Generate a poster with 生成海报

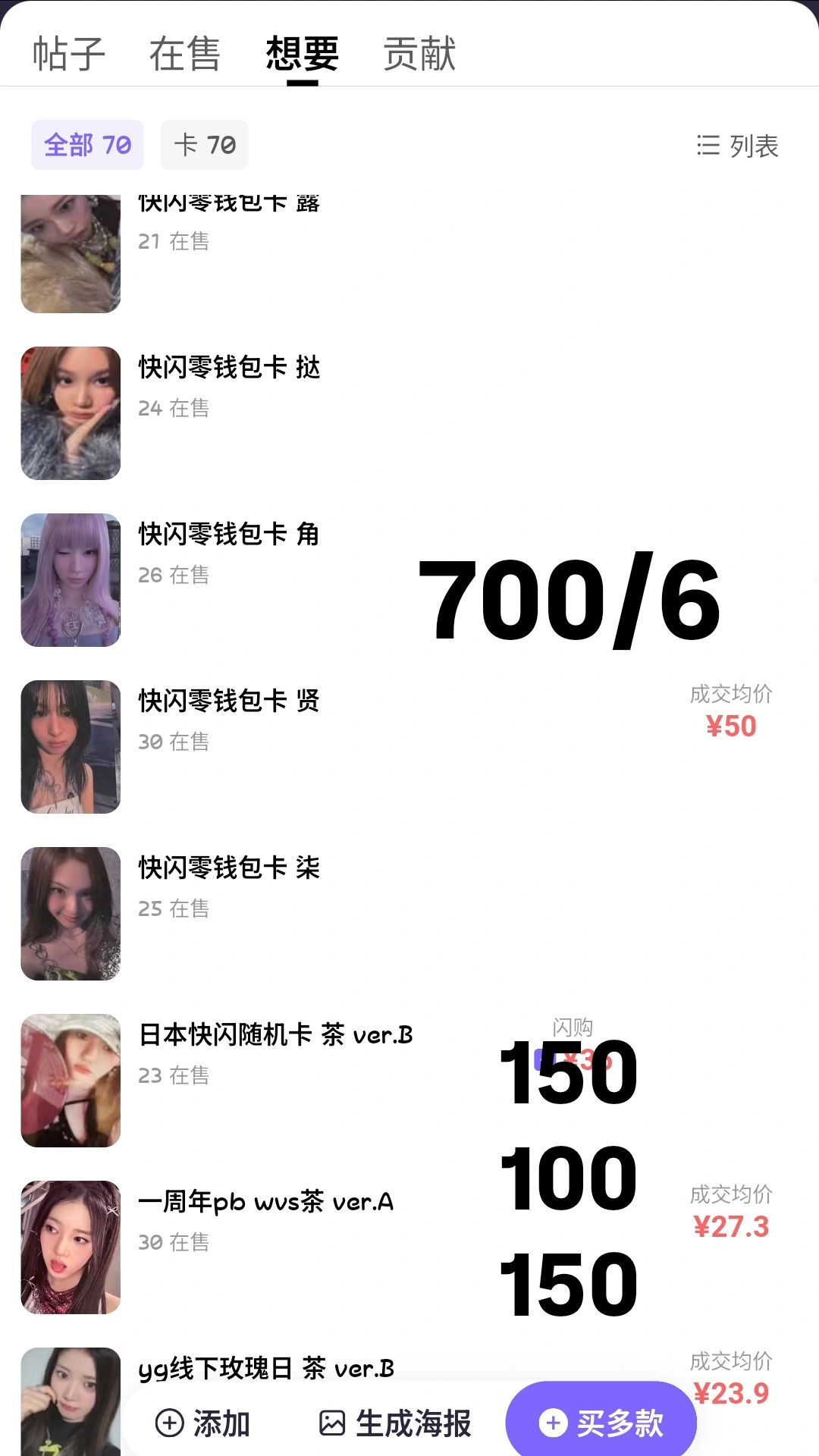click(395, 1423)
